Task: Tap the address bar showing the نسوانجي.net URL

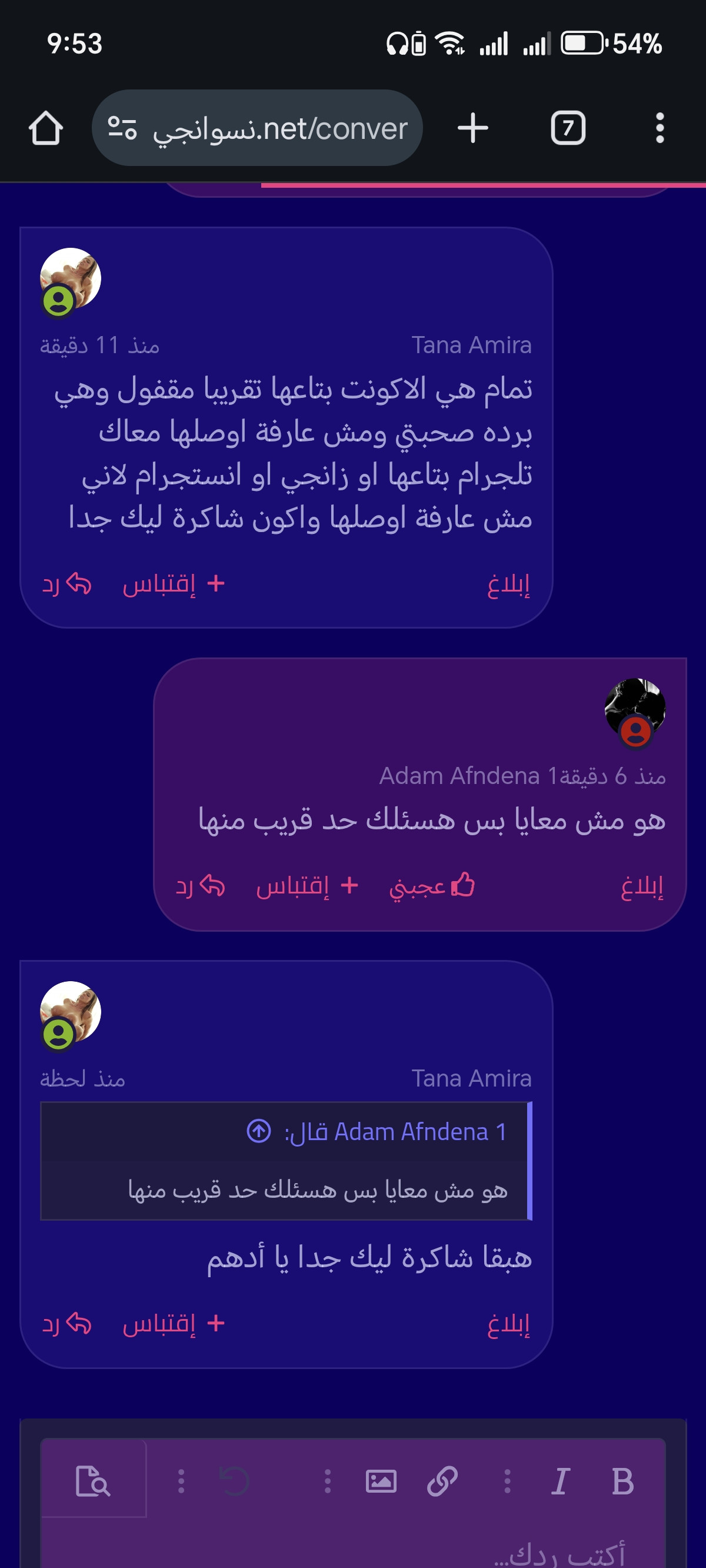Action: coord(258,128)
